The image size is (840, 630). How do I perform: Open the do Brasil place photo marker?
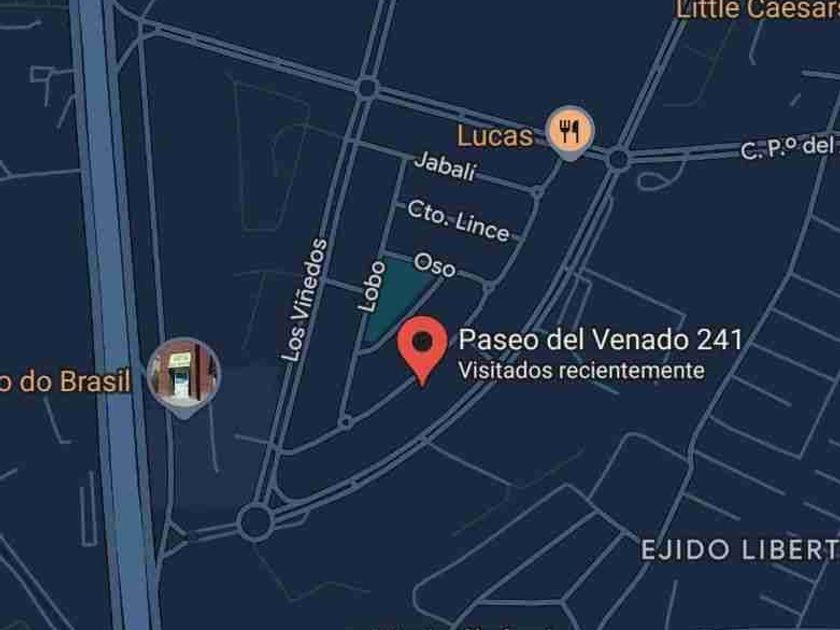pos(183,373)
